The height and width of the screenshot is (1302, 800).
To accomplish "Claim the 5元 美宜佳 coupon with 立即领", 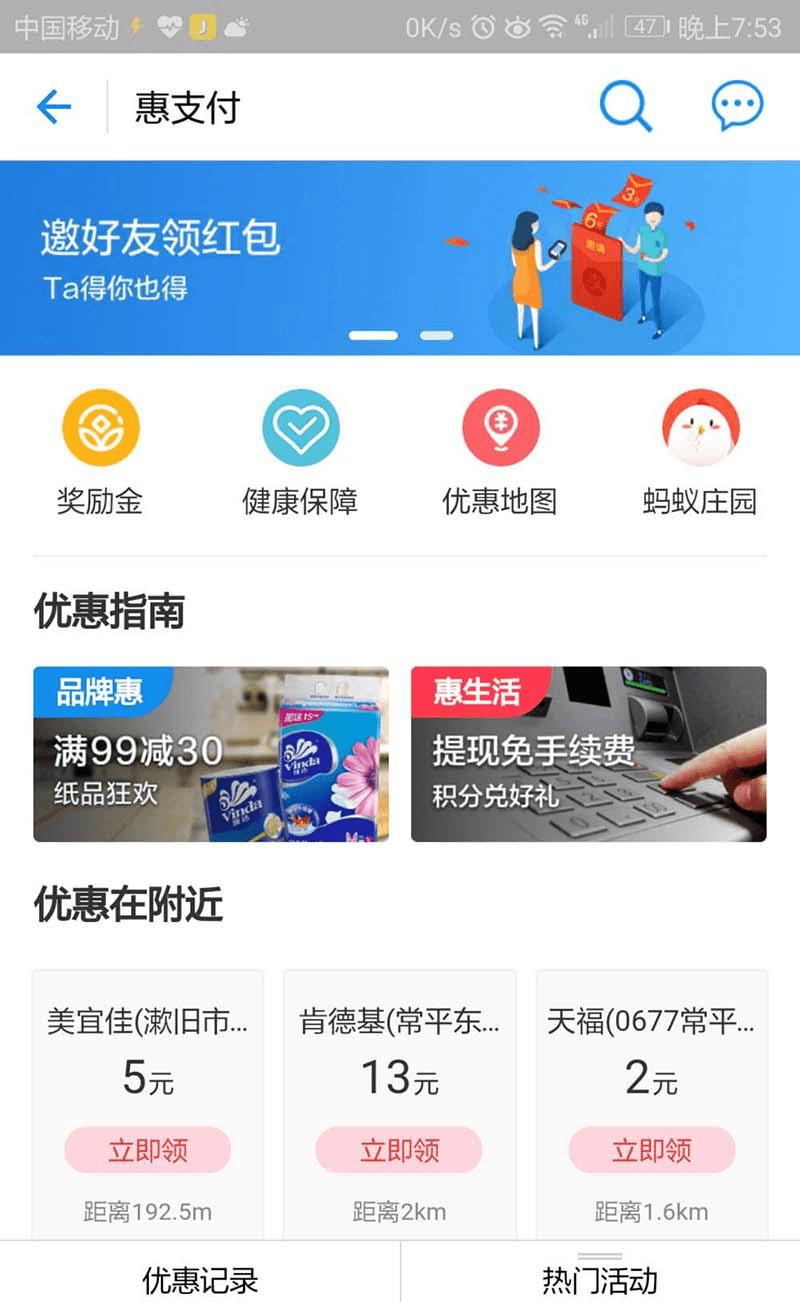I will [148, 1150].
